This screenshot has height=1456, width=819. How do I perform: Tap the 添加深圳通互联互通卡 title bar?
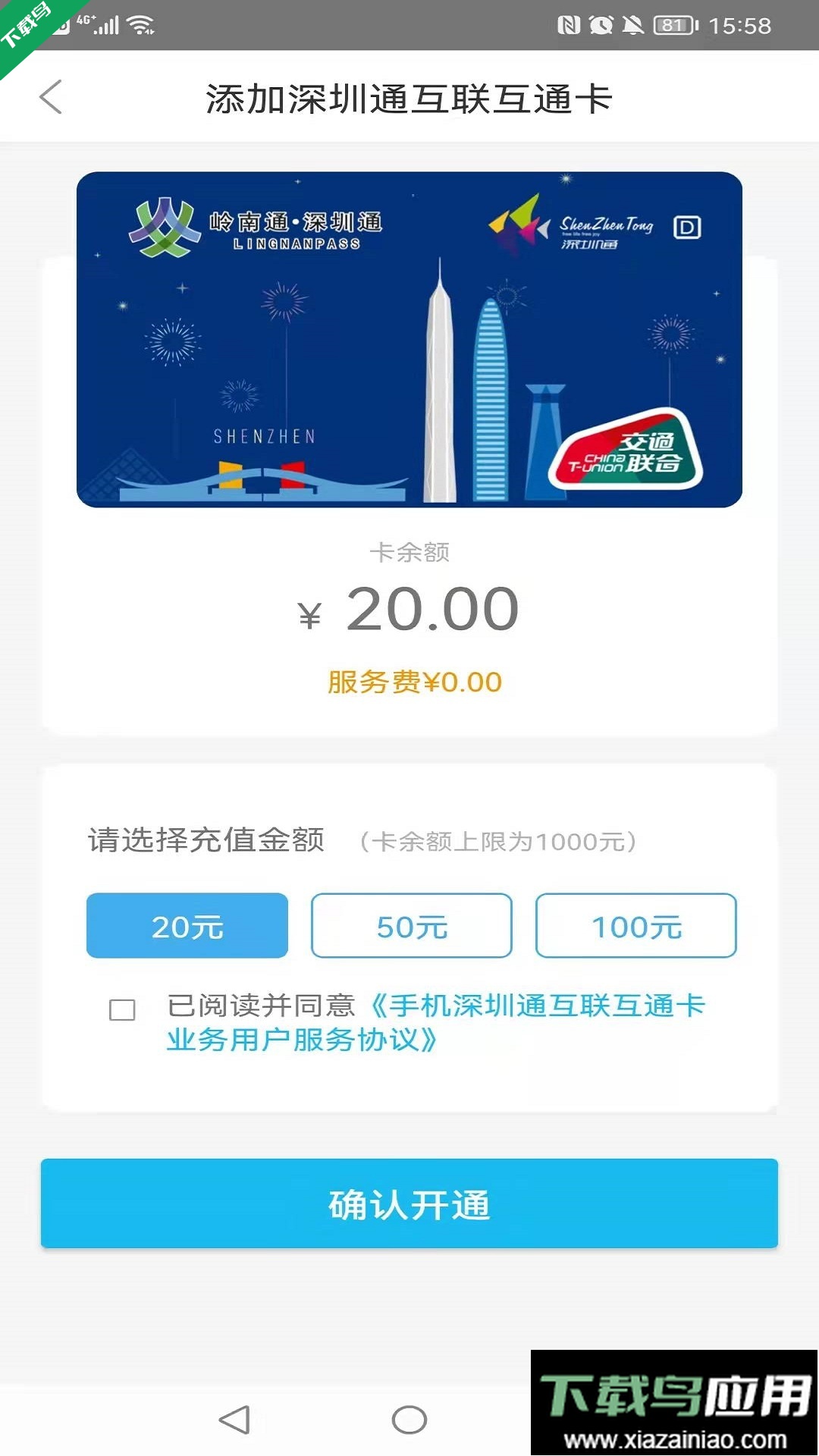click(409, 98)
